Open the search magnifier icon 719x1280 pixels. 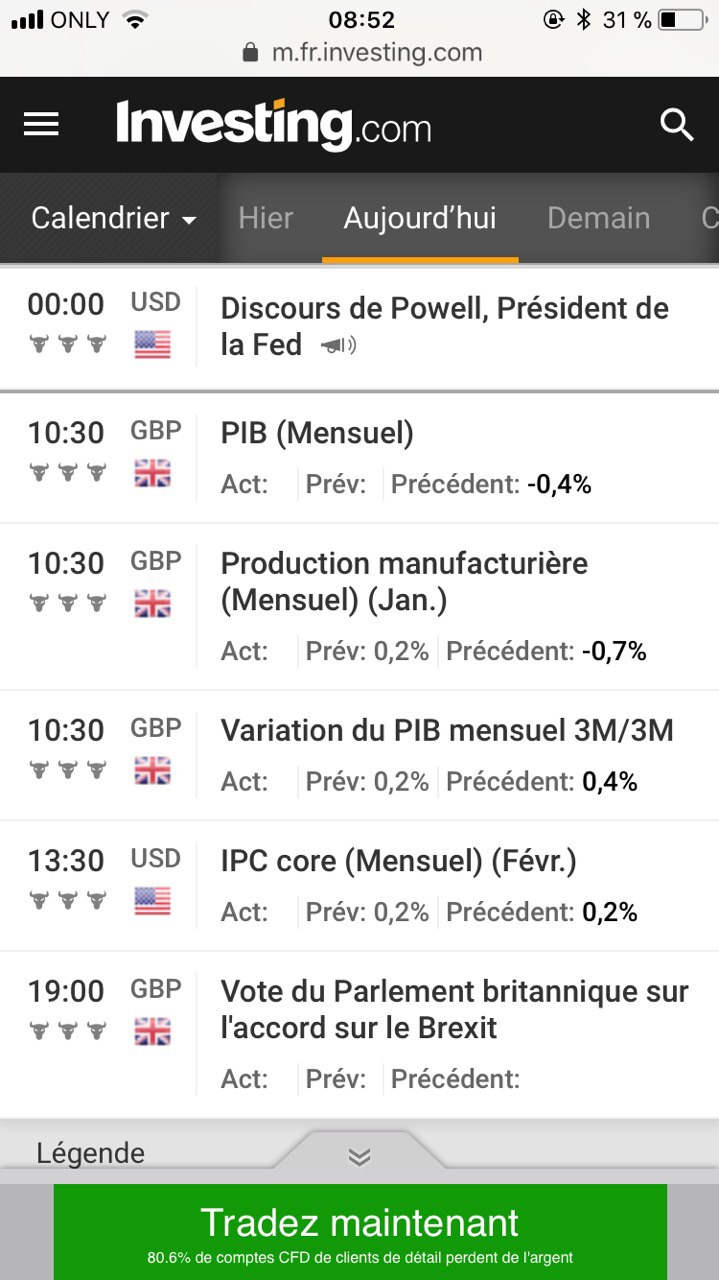click(x=677, y=125)
